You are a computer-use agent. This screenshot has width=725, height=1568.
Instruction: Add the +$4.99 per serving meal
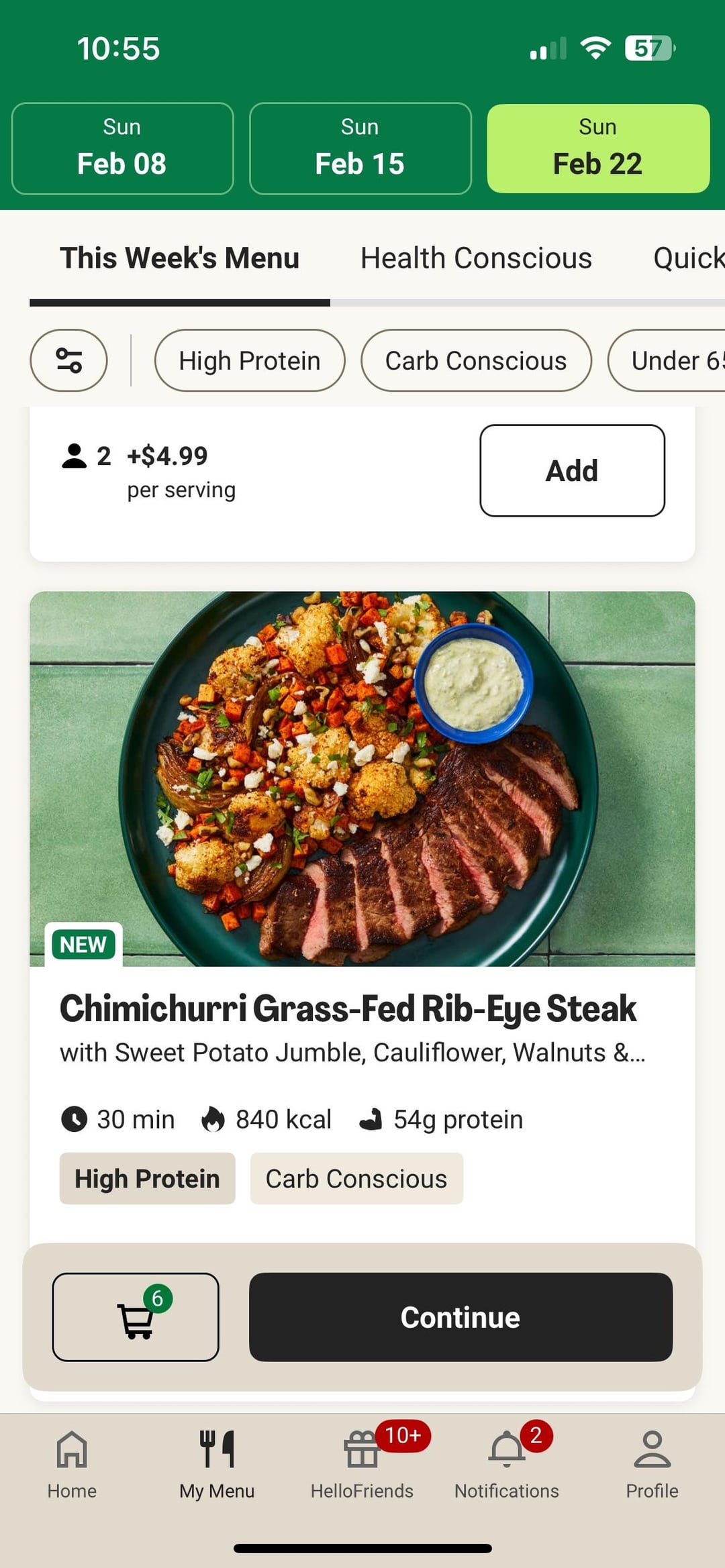tap(572, 470)
